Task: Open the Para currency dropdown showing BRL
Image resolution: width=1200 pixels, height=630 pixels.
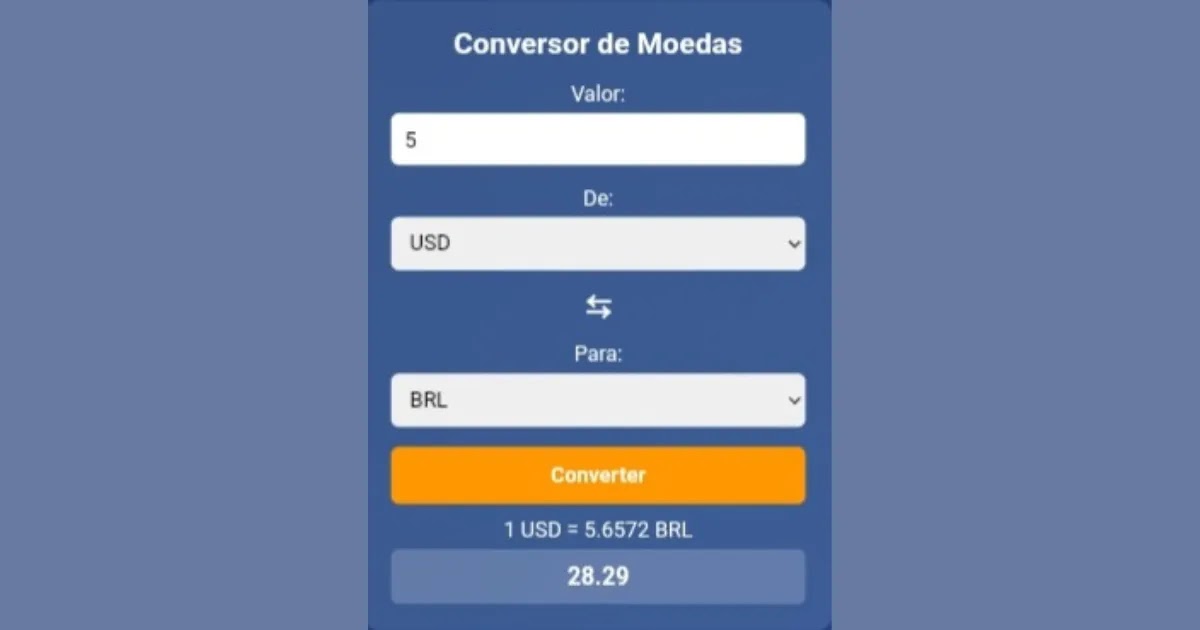Action: (597, 400)
